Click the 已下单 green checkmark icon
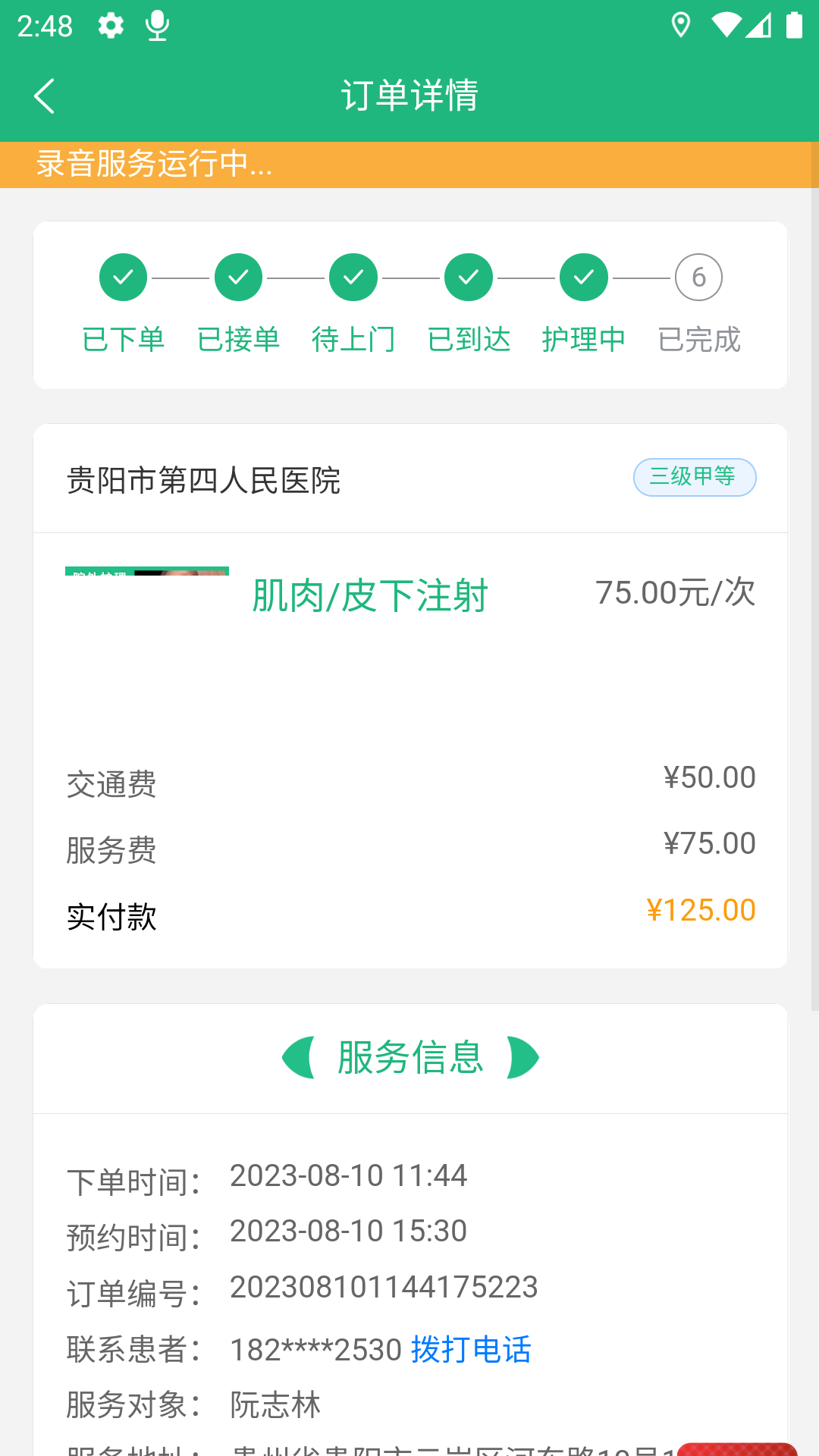The image size is (819, 1456). [x=123, y=277]
